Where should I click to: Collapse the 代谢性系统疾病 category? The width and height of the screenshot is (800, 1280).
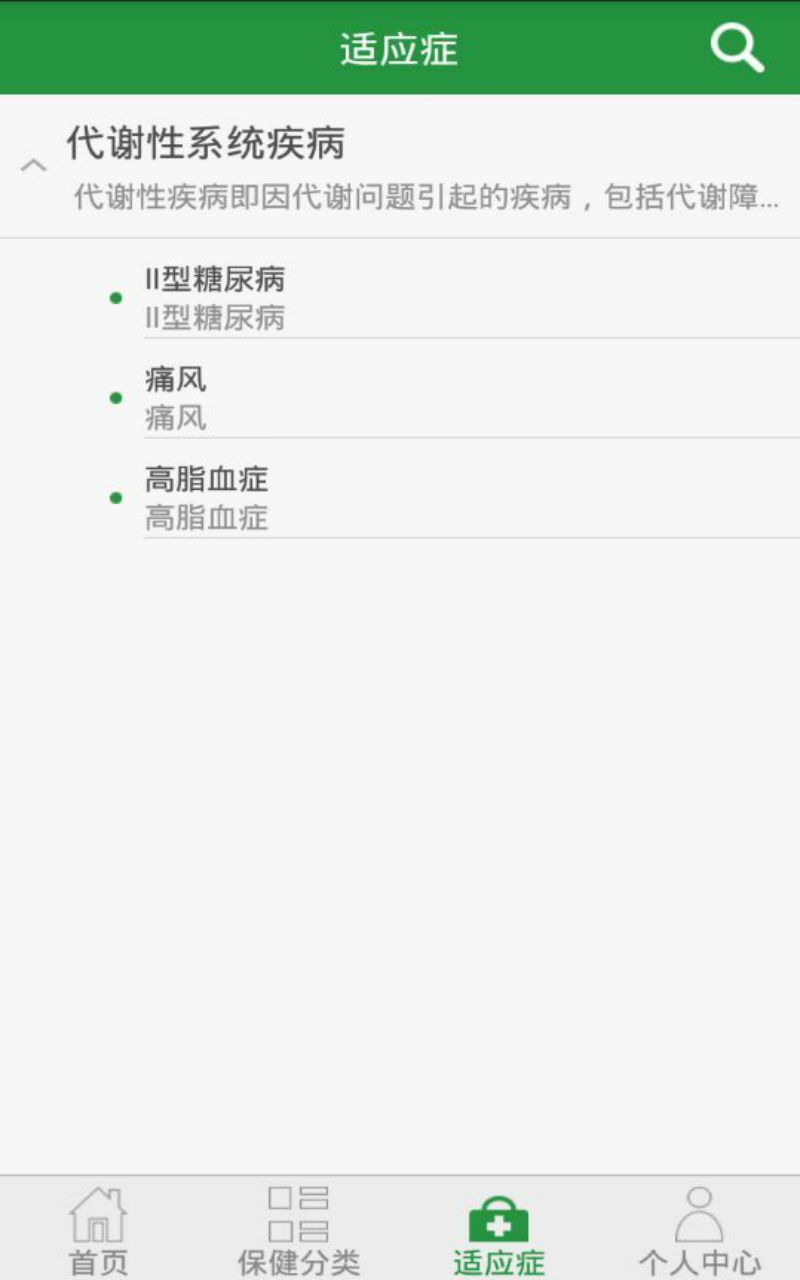[34, 166]
